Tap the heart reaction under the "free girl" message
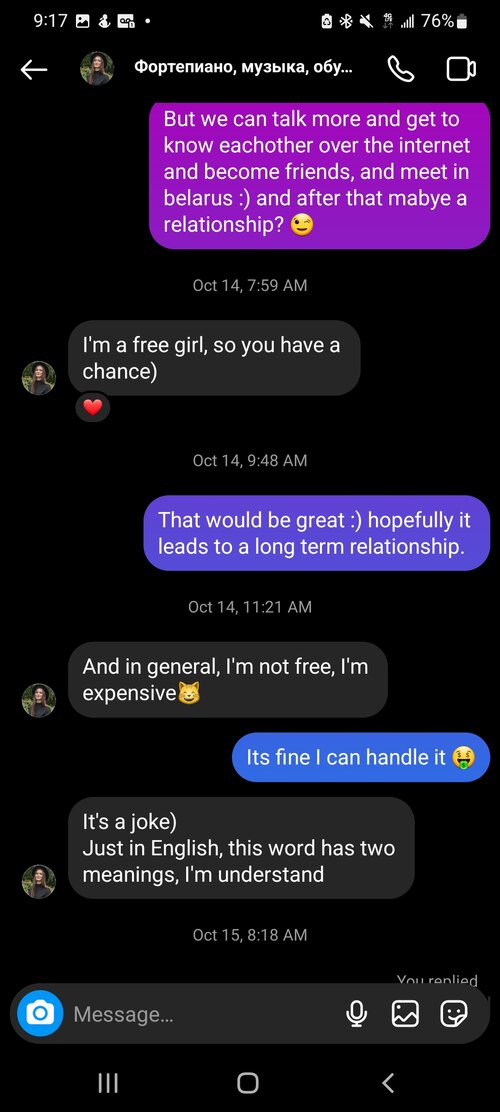Viewport: 500px width, 1112px height. click(93, 407)
